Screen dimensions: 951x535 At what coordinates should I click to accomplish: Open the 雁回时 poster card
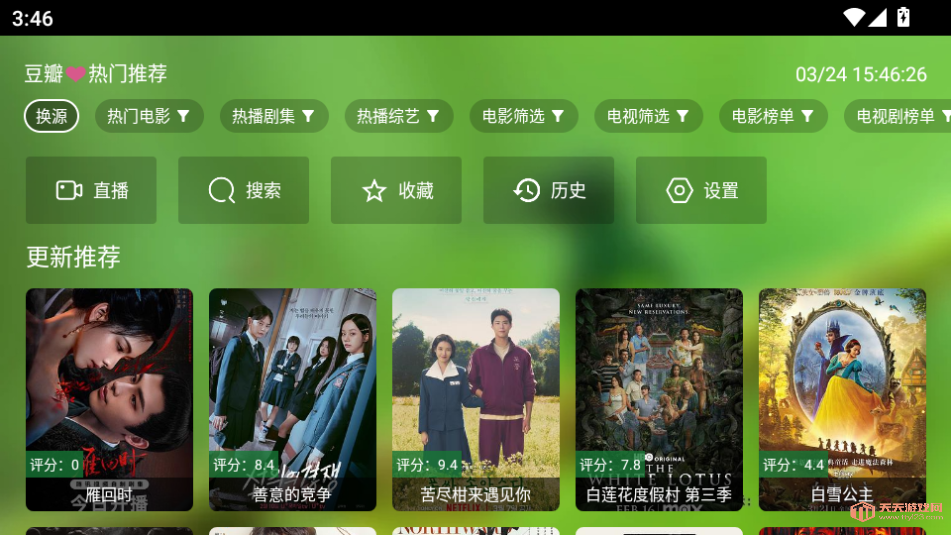pos(109,399)
